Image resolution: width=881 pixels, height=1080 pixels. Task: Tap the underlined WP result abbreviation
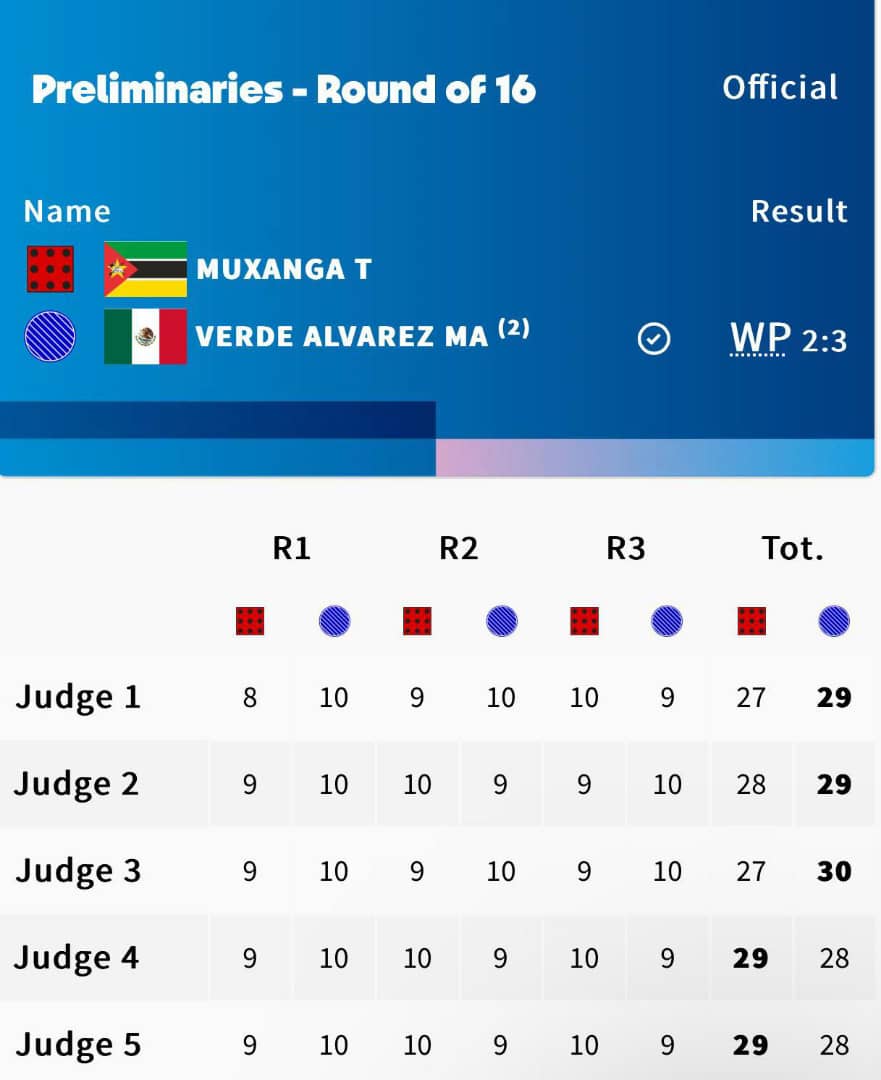point(760,338)
